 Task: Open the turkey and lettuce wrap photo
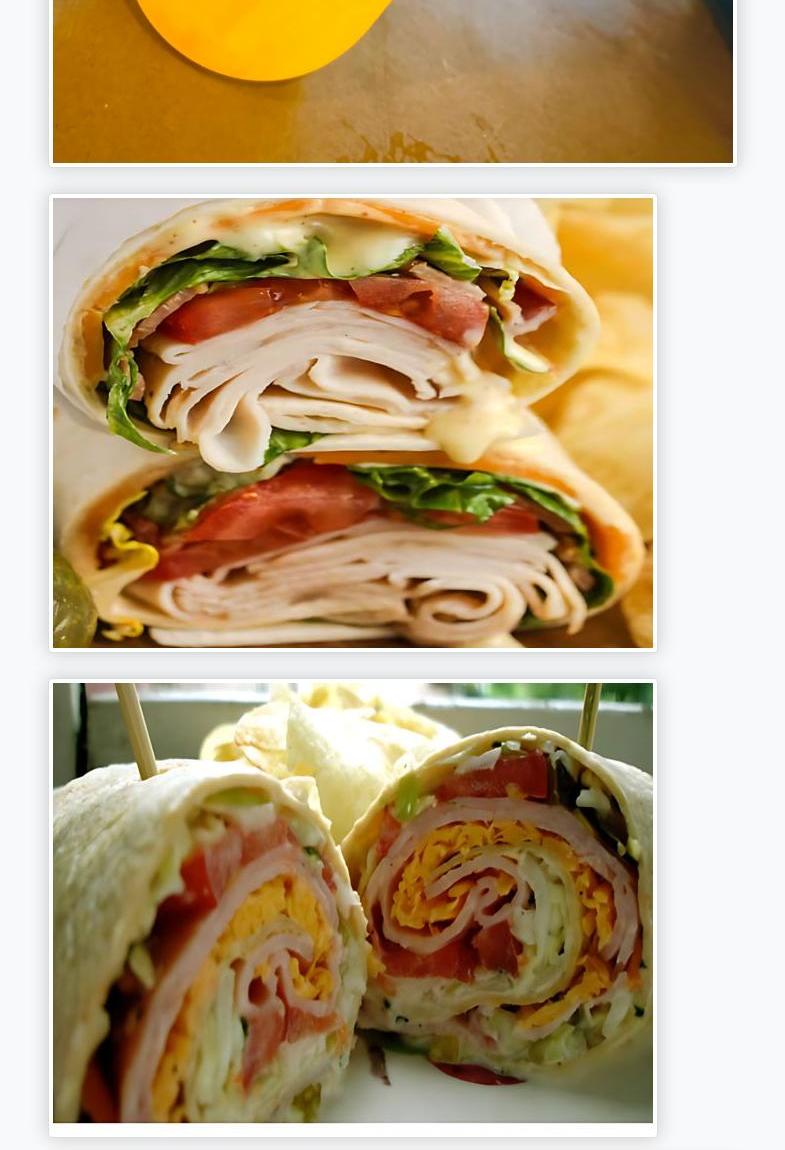click(x=353, y=422)
